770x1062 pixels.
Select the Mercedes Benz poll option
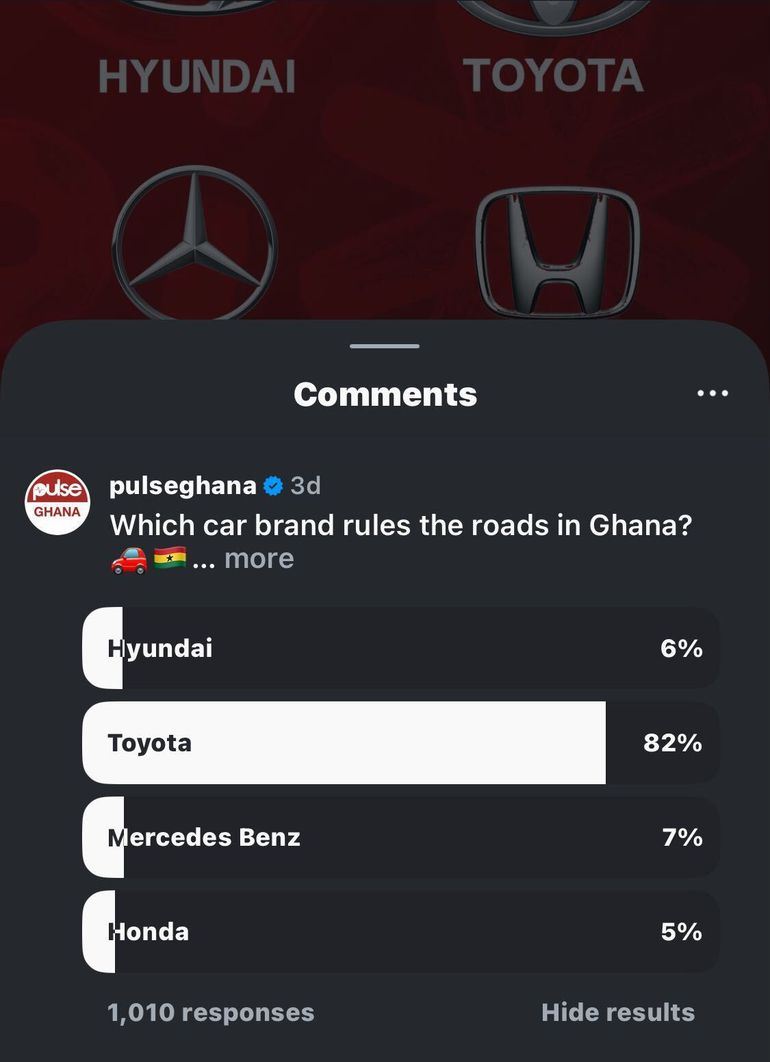[400, 837]
